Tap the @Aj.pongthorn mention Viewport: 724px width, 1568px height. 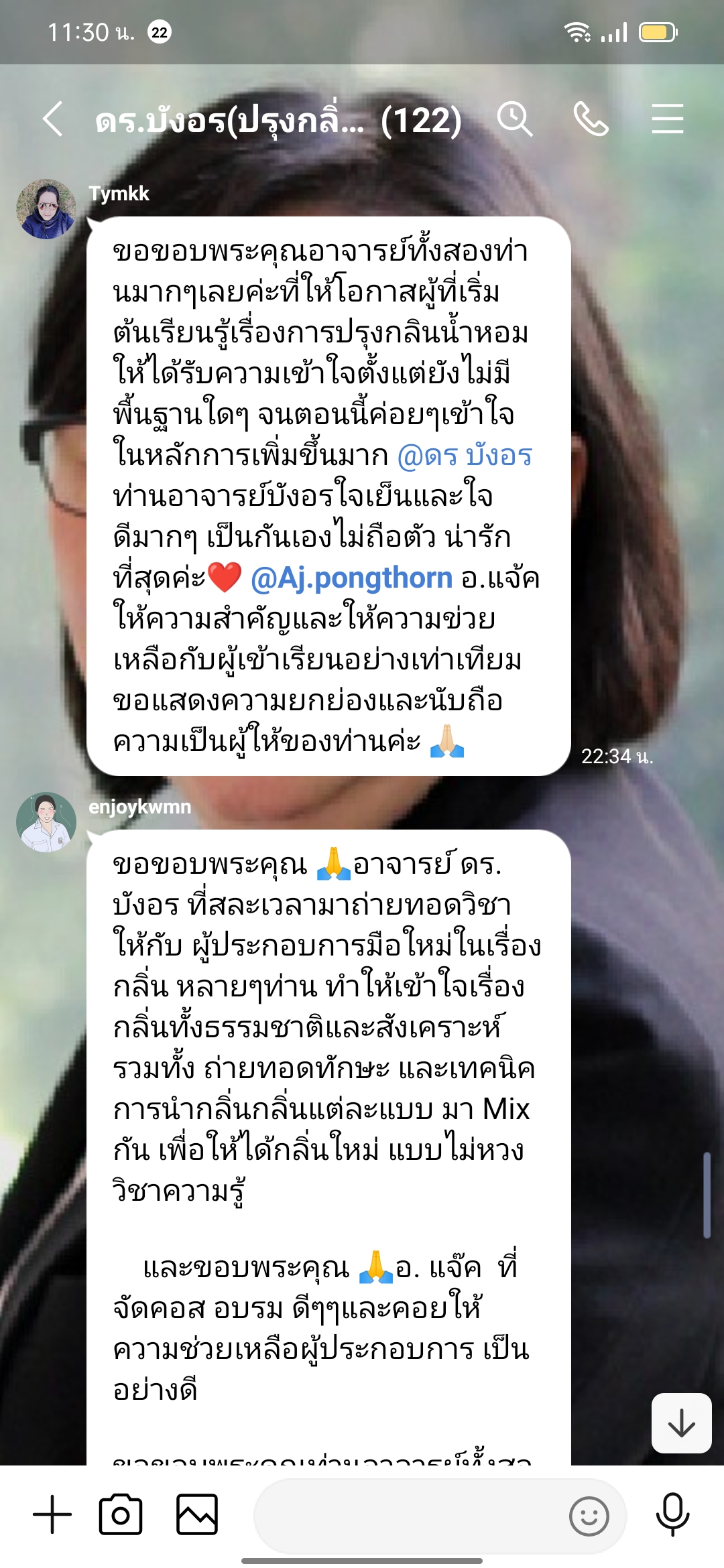pyautogui.click(x=351, y=578)
